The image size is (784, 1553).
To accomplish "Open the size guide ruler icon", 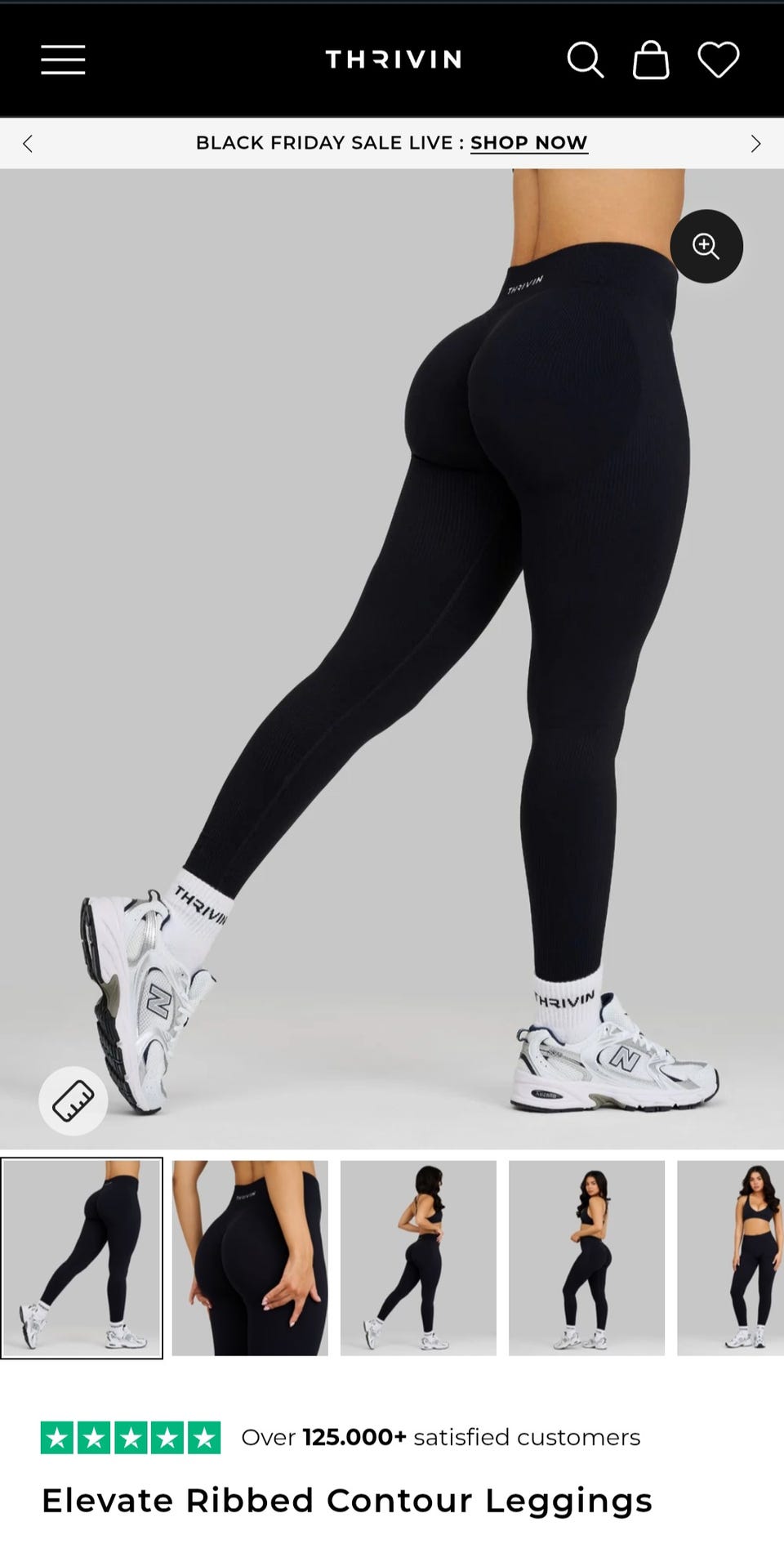I will point(73,1101).
